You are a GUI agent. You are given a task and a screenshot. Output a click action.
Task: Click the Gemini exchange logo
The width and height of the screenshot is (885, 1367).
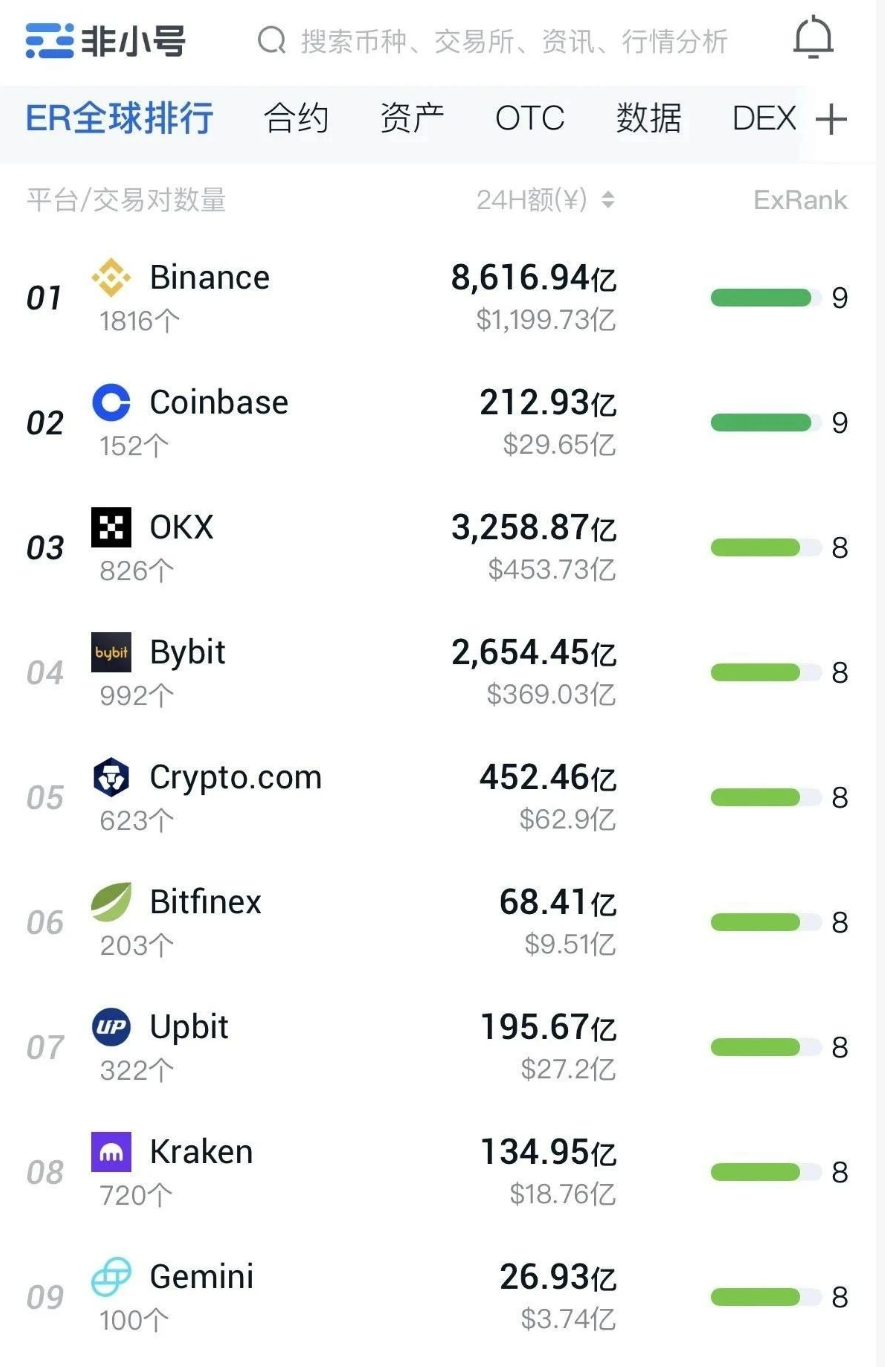pyautogui.click(x=111, y=1277)
